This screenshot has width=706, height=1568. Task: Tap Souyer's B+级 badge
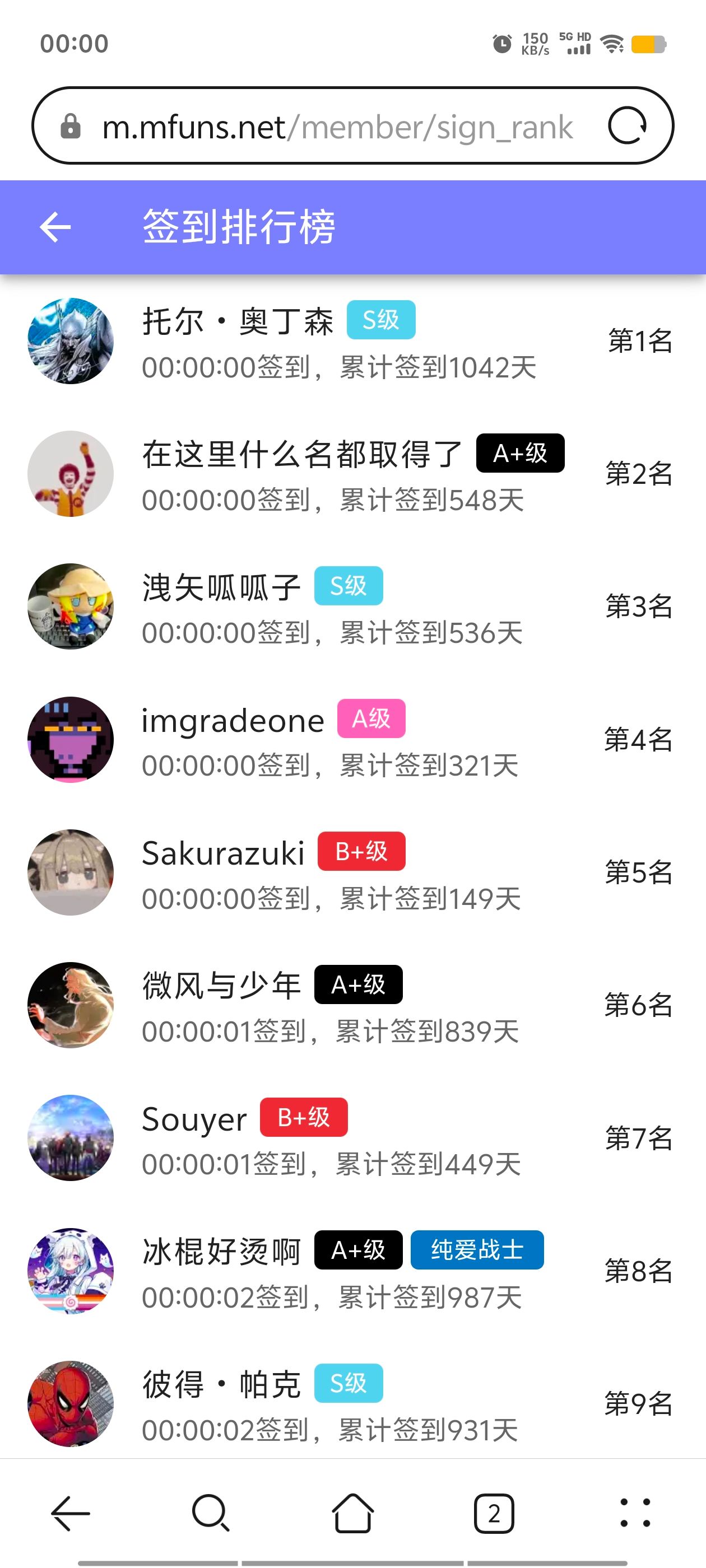[x=303, y=1117]
